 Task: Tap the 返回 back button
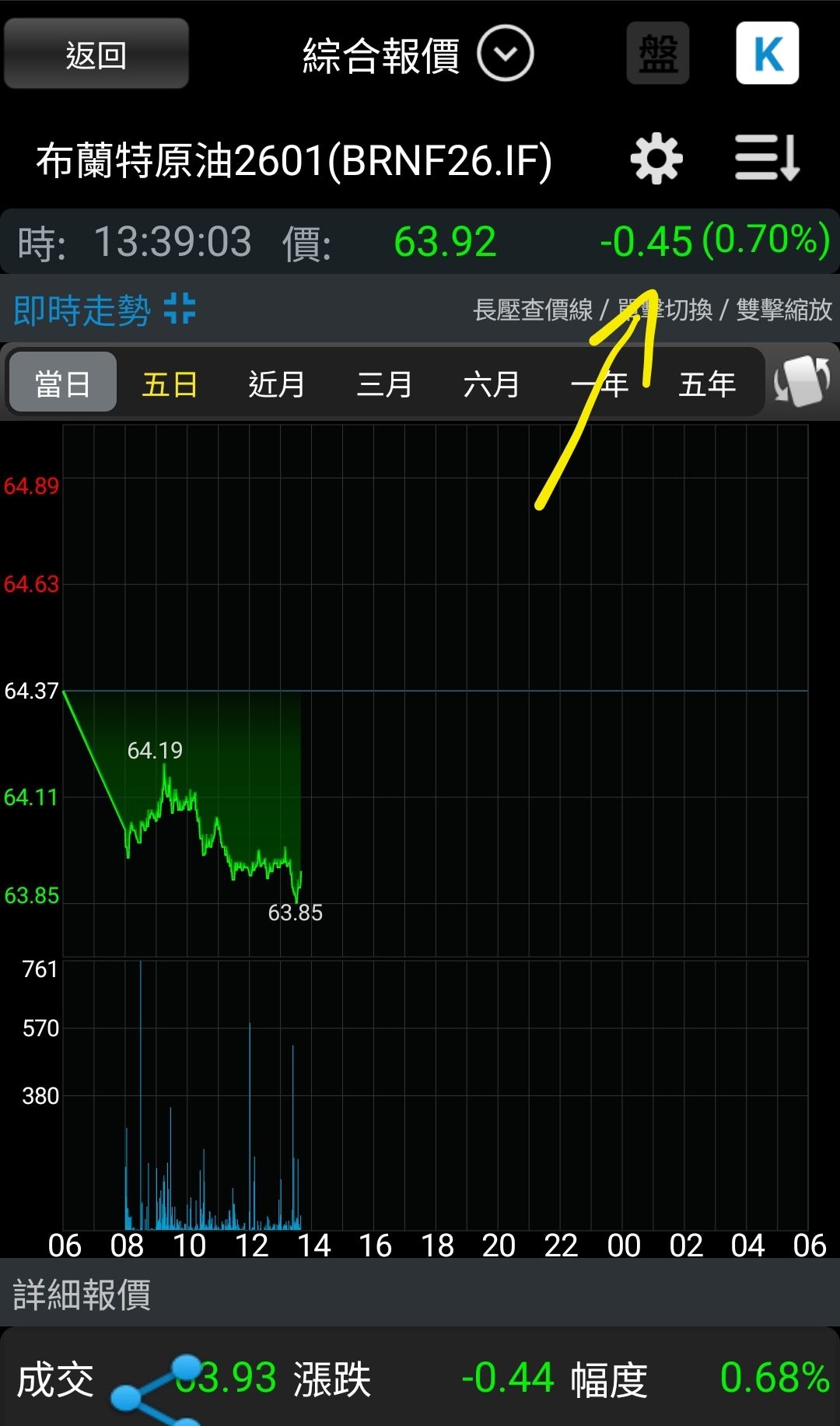tap(96, 54)
